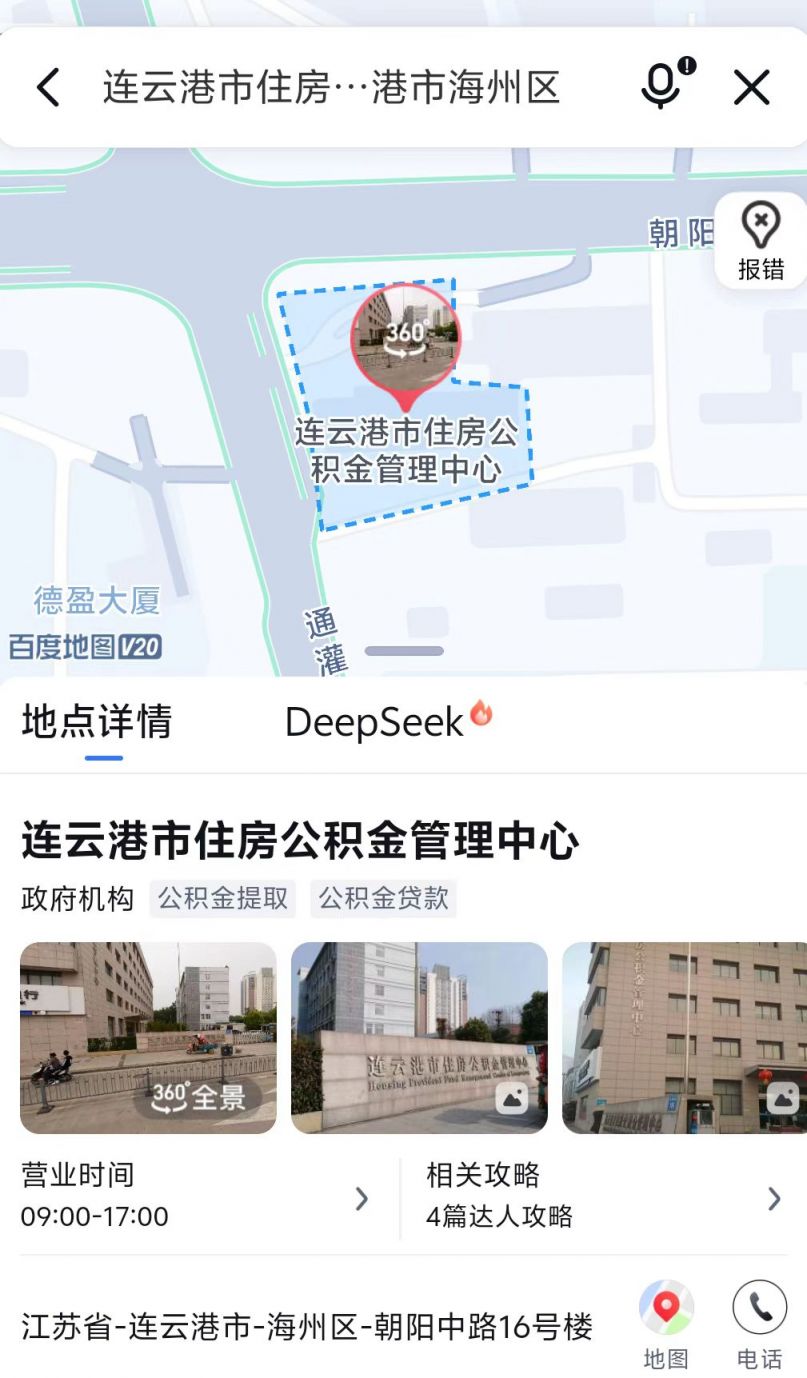Close the search with the X icon

tap(751, 88)
